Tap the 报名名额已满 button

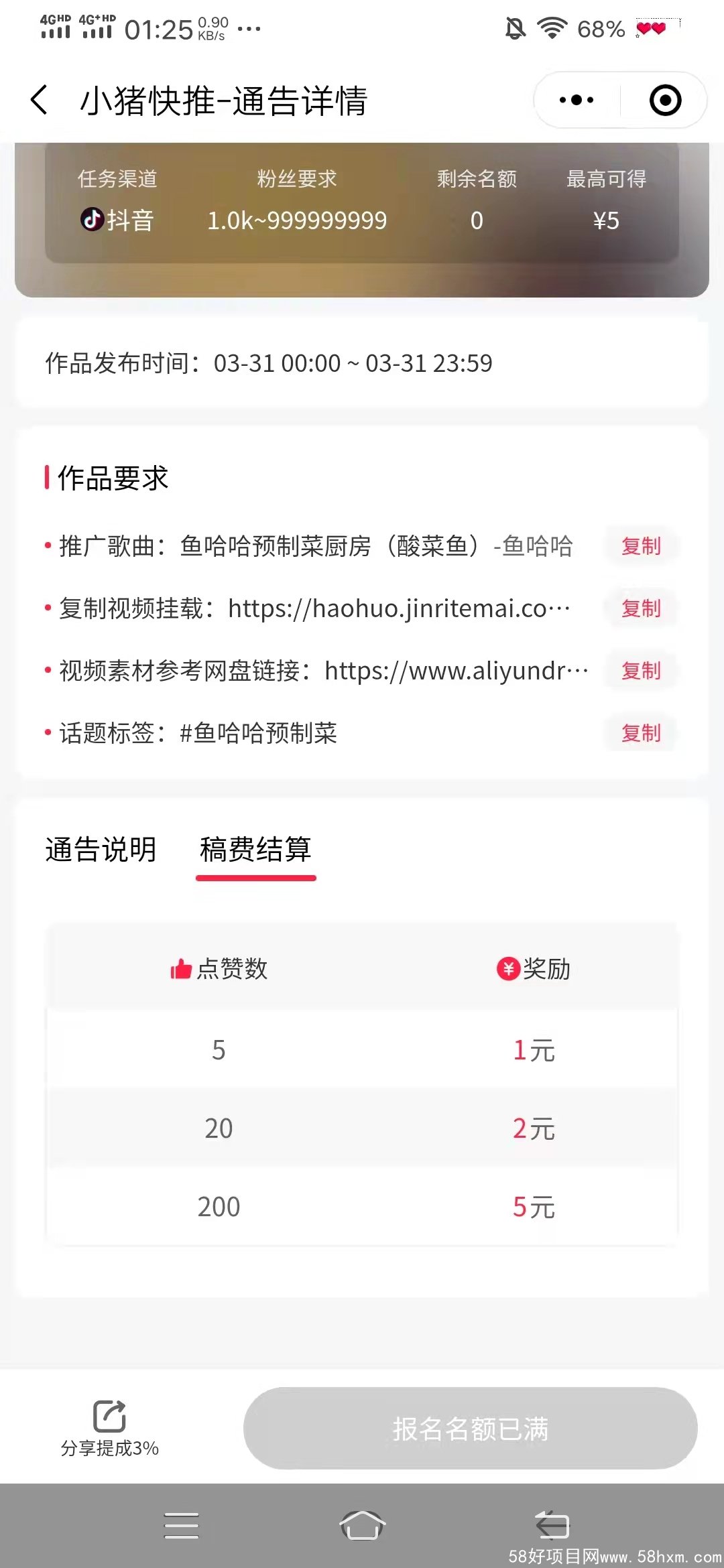470,1429
